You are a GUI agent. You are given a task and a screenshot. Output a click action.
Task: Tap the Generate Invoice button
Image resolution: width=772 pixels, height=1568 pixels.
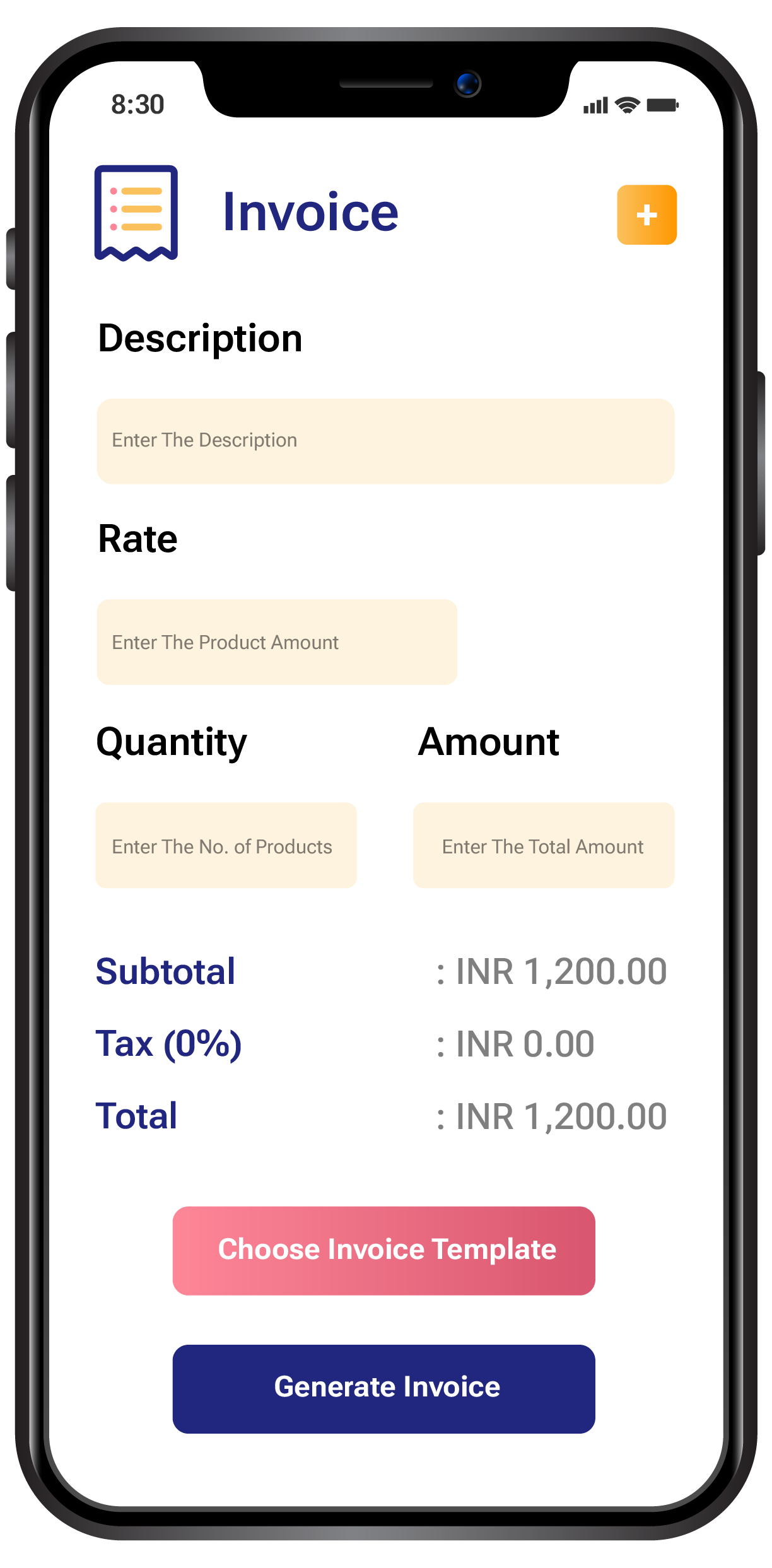(384, 1388)
